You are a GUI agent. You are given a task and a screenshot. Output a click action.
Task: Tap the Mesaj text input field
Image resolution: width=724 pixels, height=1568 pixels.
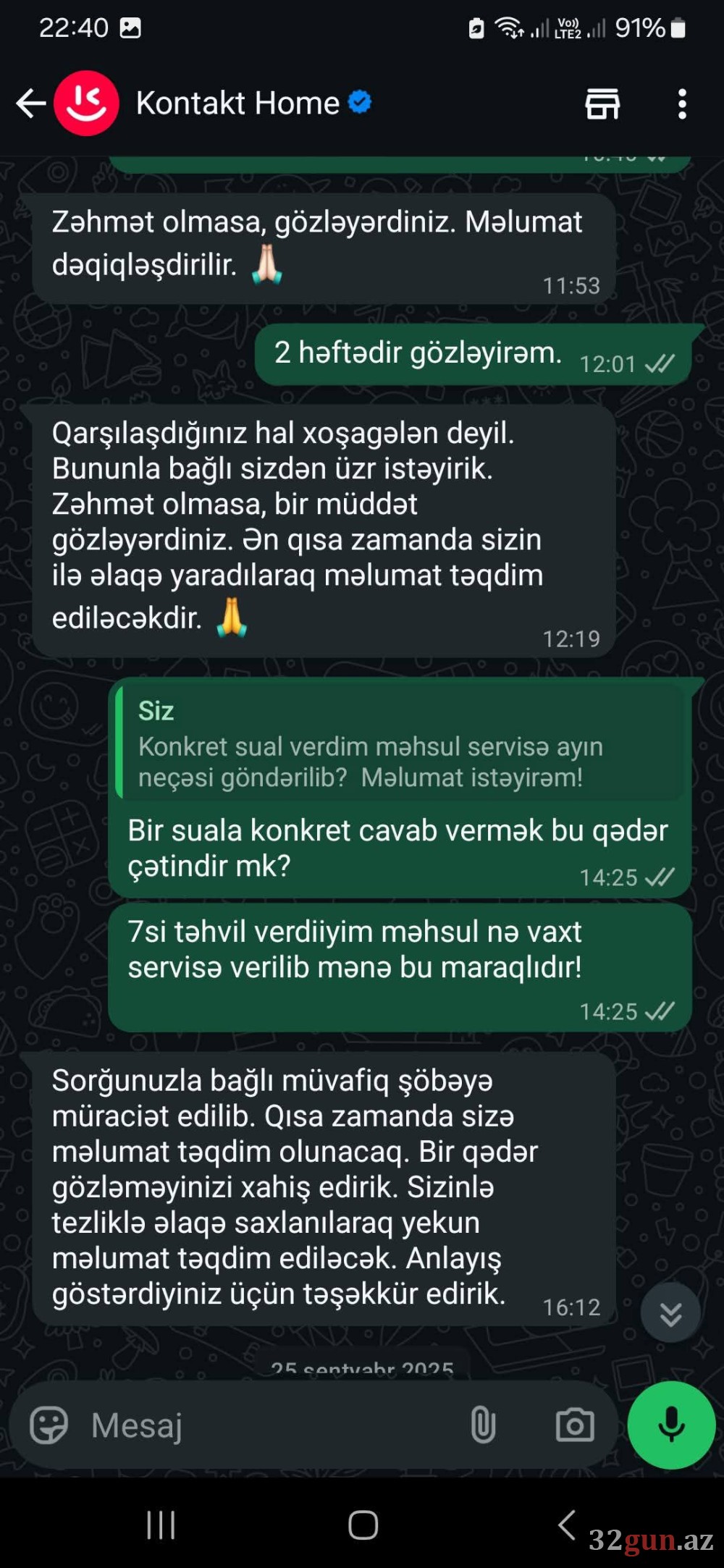pyautogui.click(x=217, y=1425)
